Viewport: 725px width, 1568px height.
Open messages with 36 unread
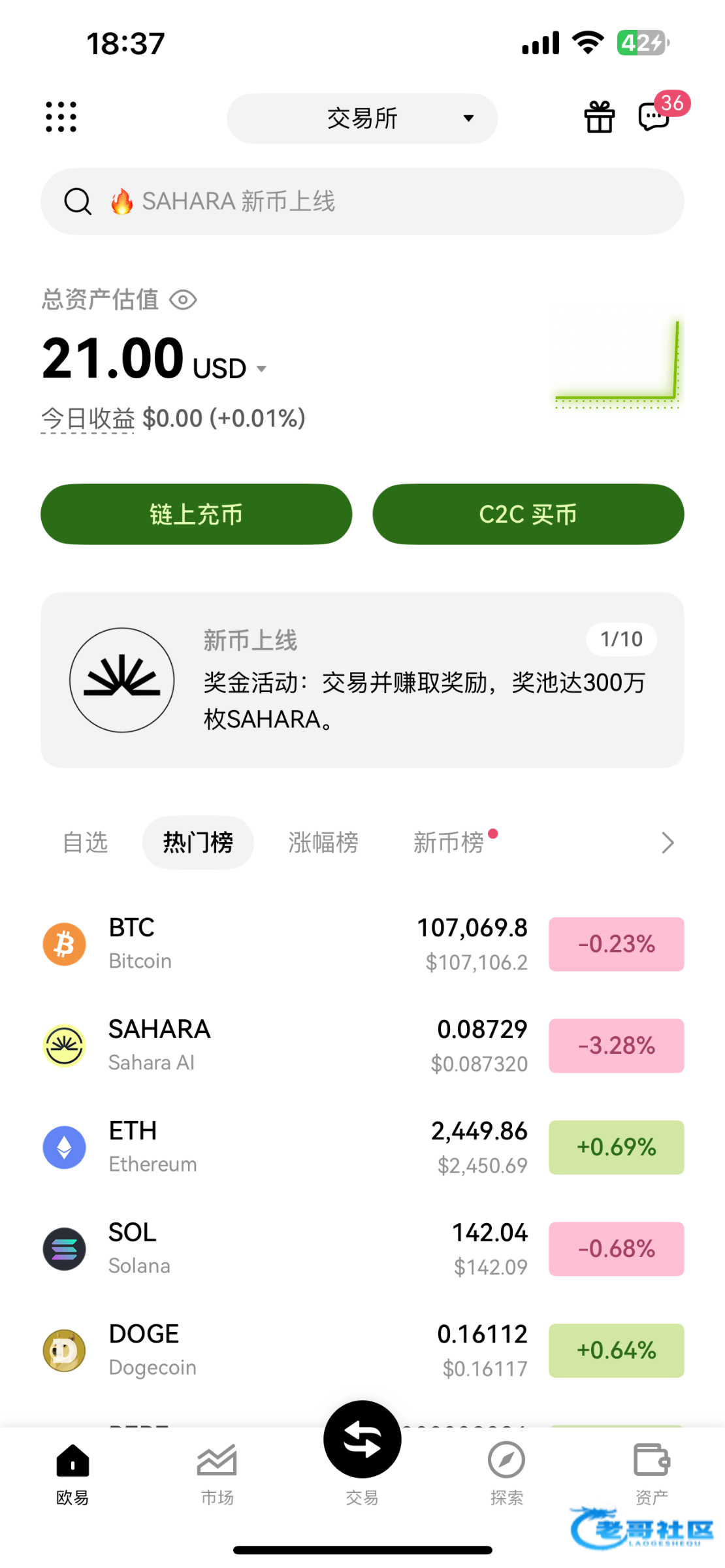click(655, 116)
